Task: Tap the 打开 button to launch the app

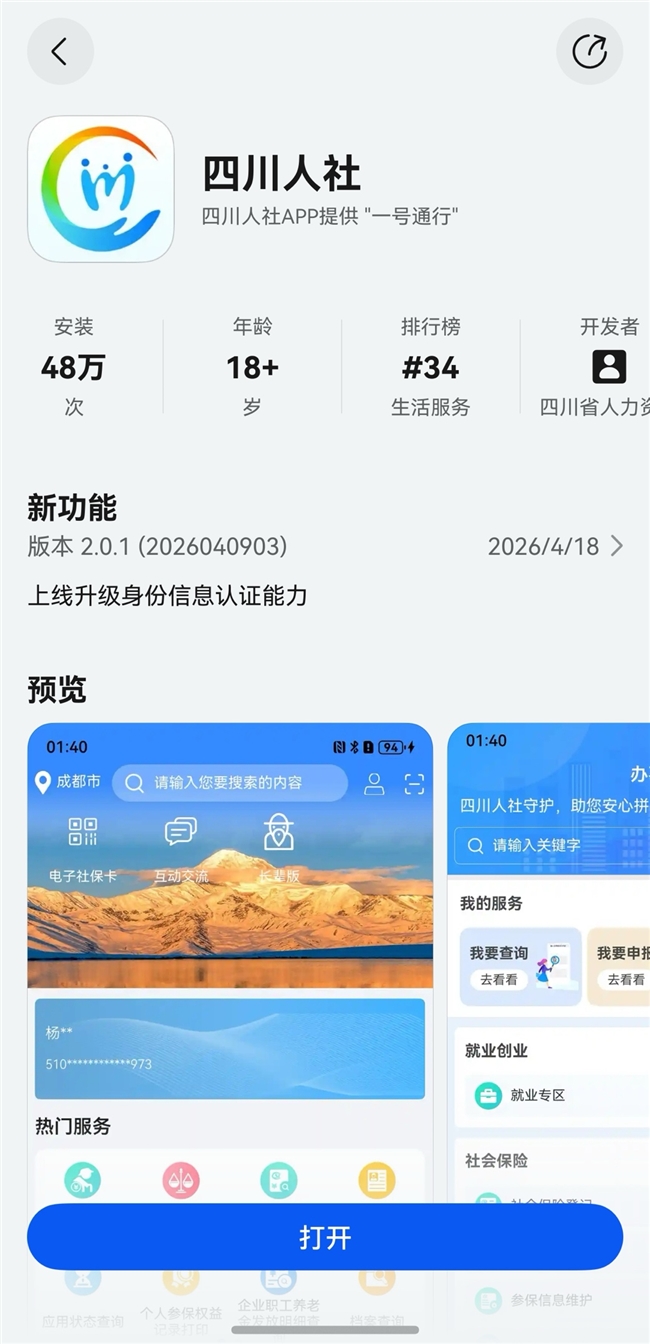Action: 325,1237
